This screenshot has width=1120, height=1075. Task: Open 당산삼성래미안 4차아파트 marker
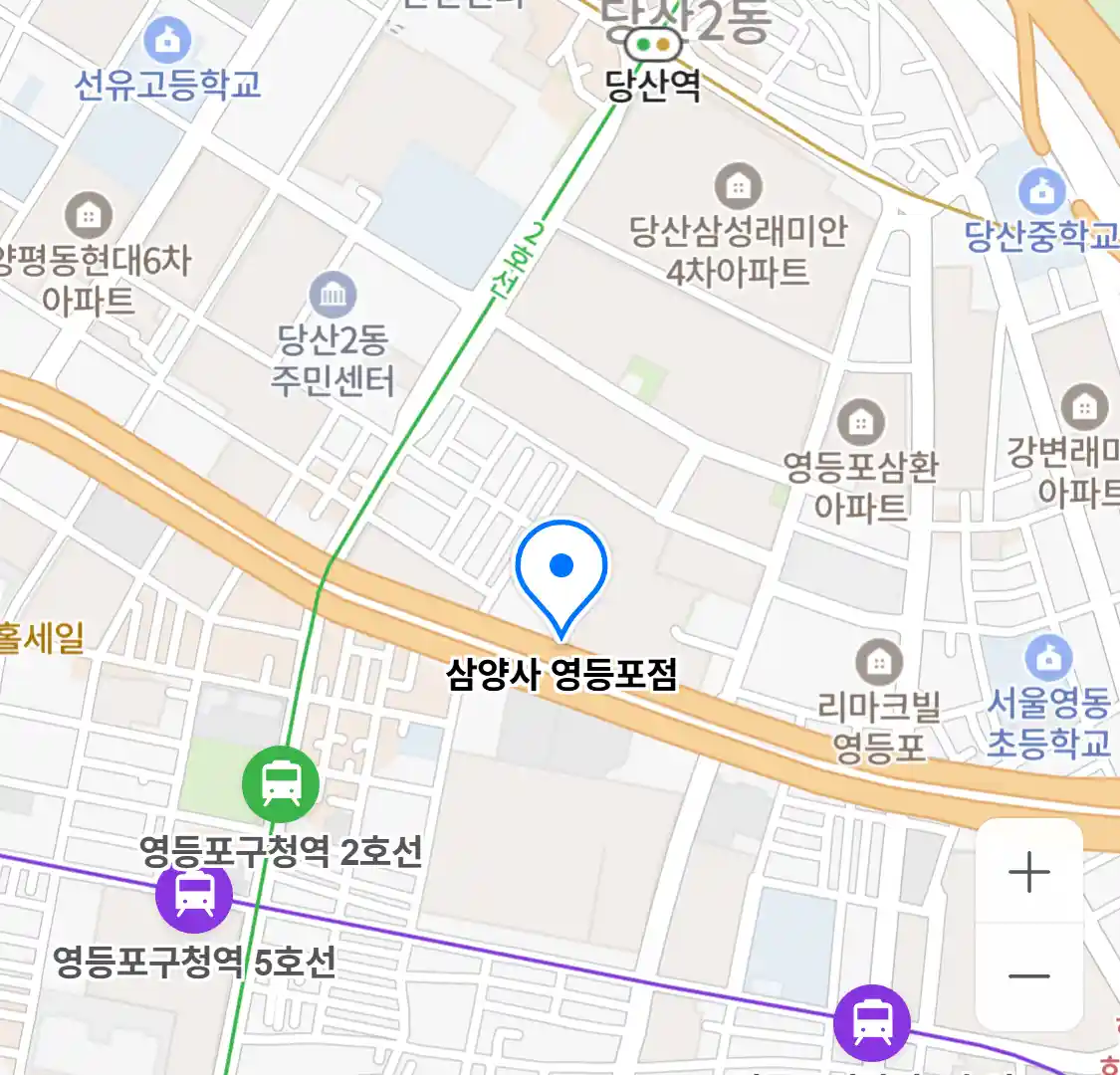pos(738,186)
